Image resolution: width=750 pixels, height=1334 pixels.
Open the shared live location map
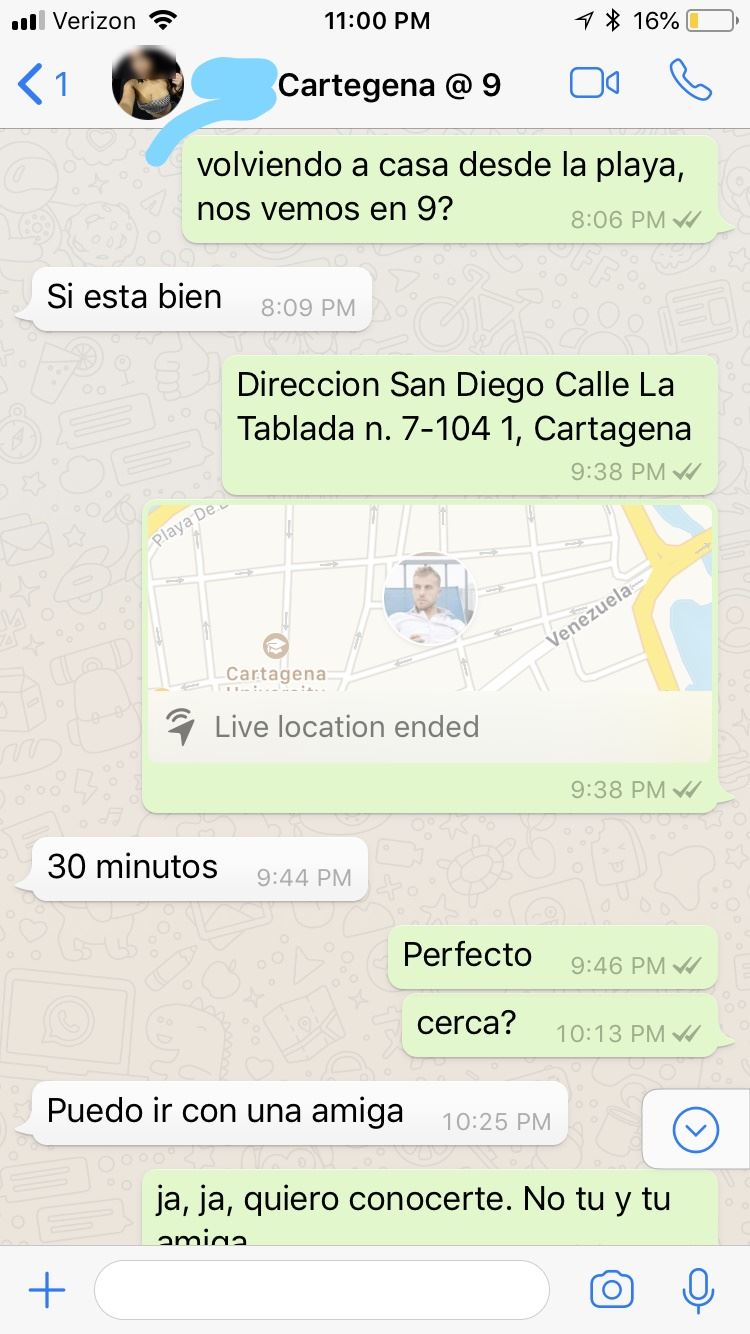pyautogui.click(x=429, y=597)
